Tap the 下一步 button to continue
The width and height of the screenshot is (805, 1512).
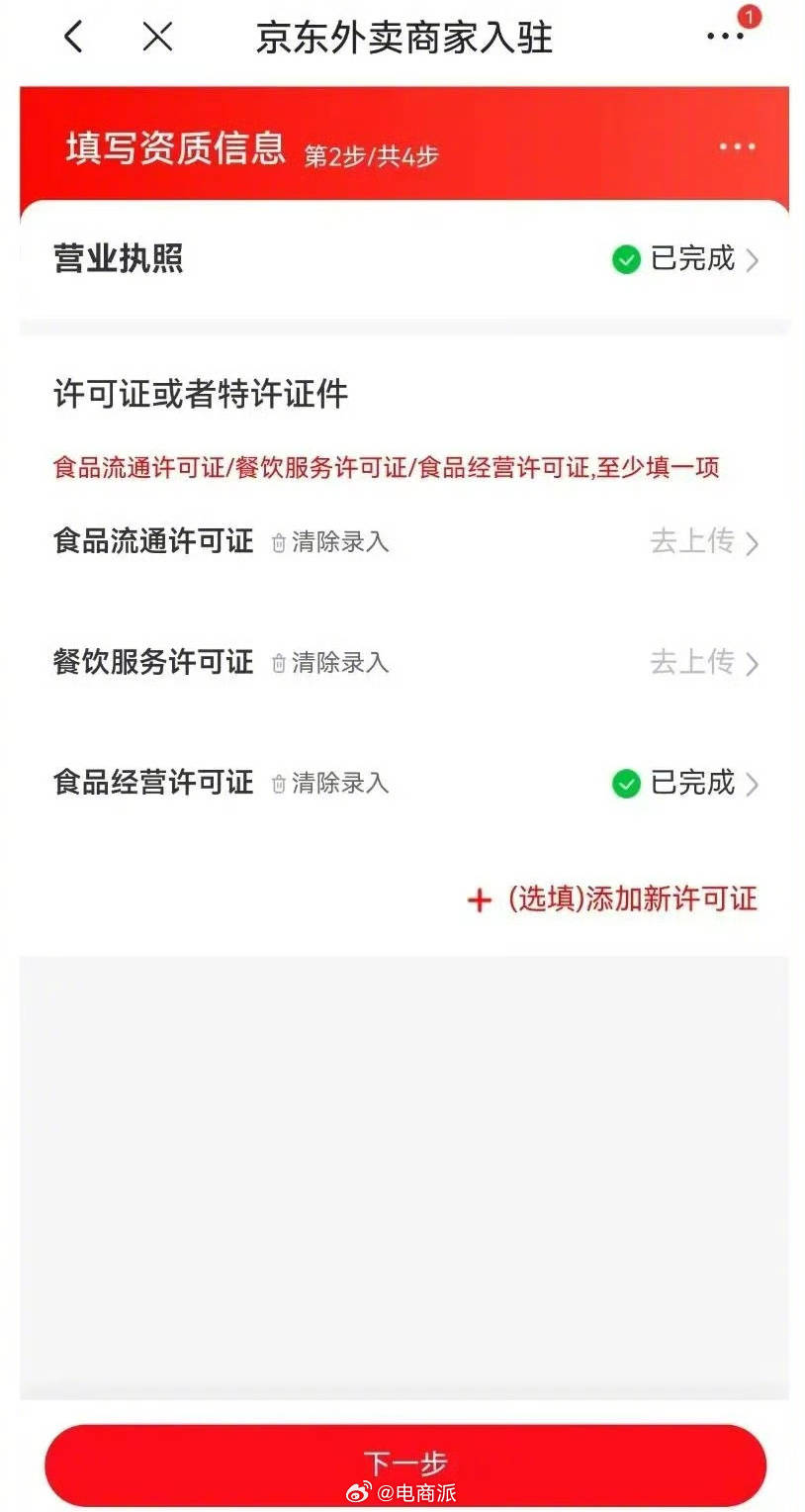point(405,1465)
